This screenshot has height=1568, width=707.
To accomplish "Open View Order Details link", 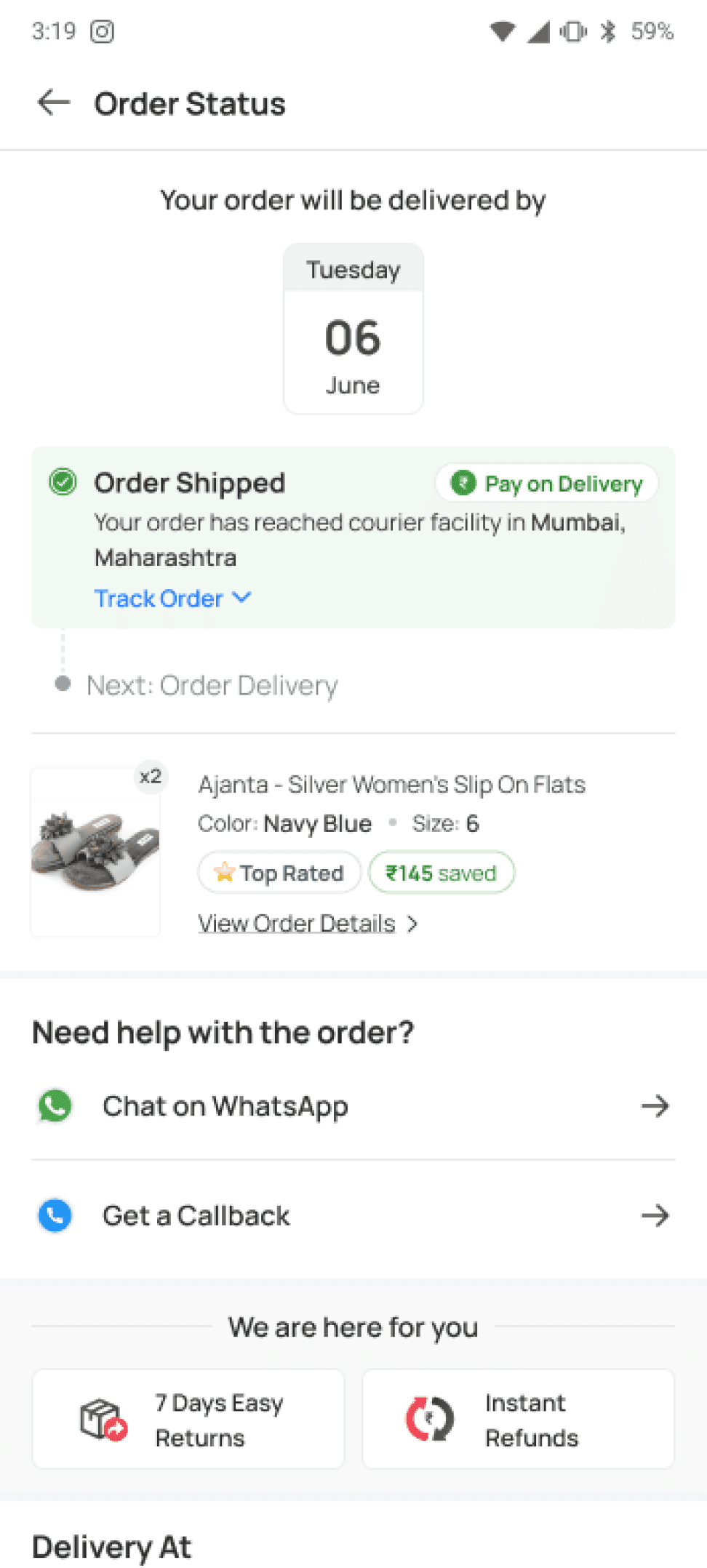I will point(308,923).
